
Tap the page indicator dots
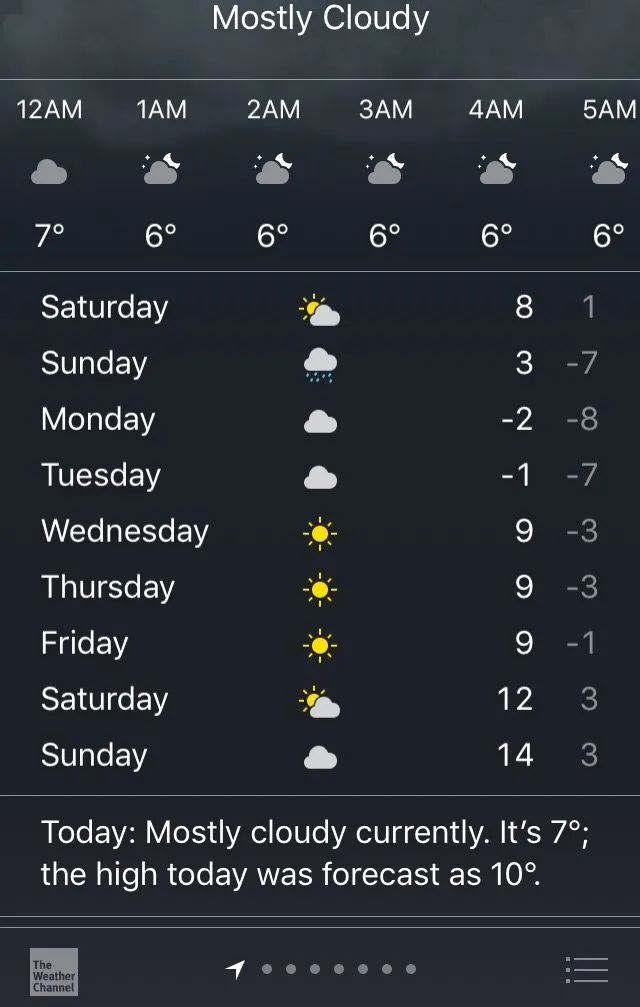337,969
